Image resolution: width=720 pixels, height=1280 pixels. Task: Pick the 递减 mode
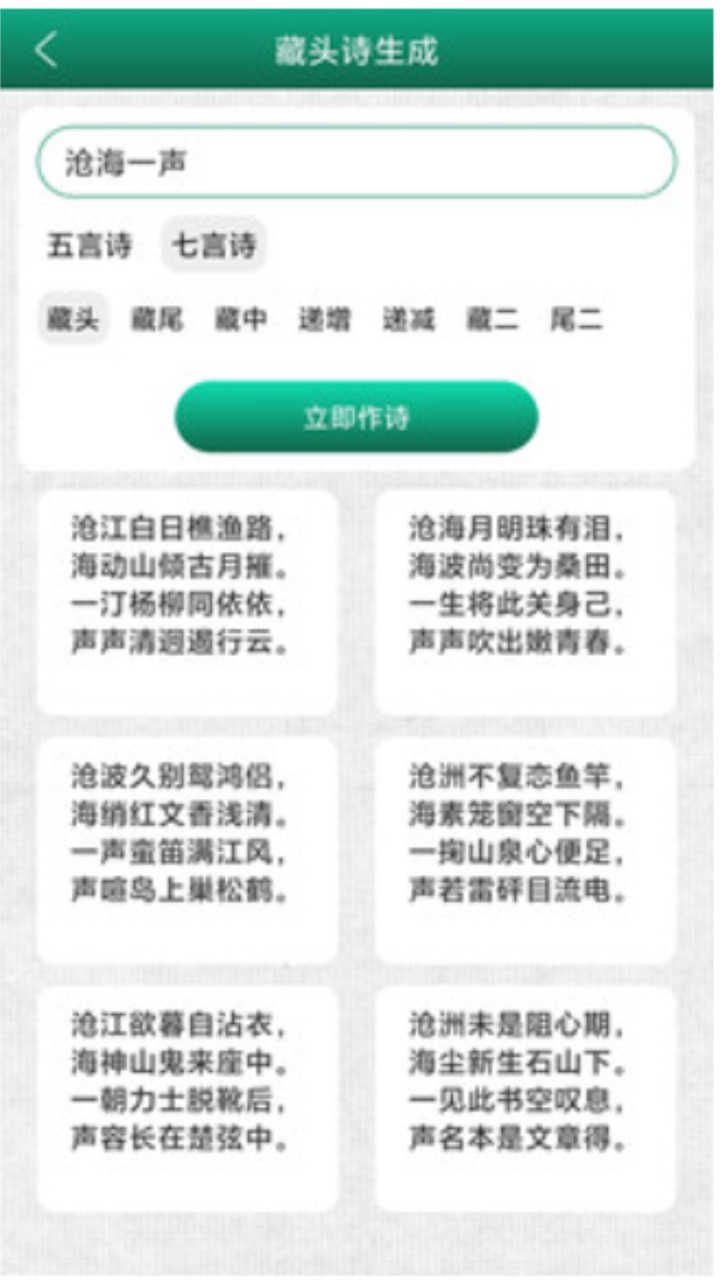click(x=409, y=320)
